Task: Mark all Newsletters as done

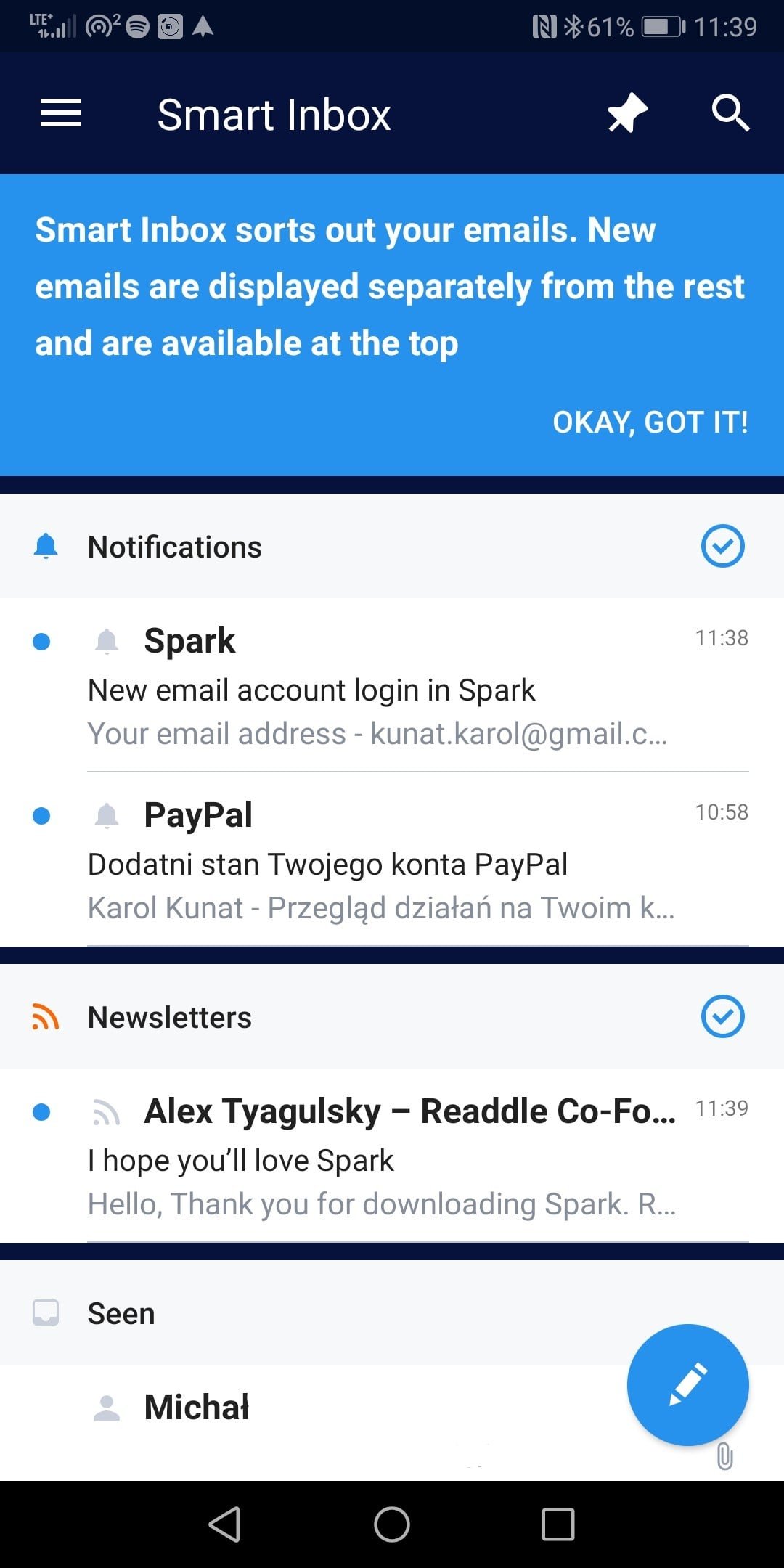Action: pyautogui.click(x=722, y=1016)
